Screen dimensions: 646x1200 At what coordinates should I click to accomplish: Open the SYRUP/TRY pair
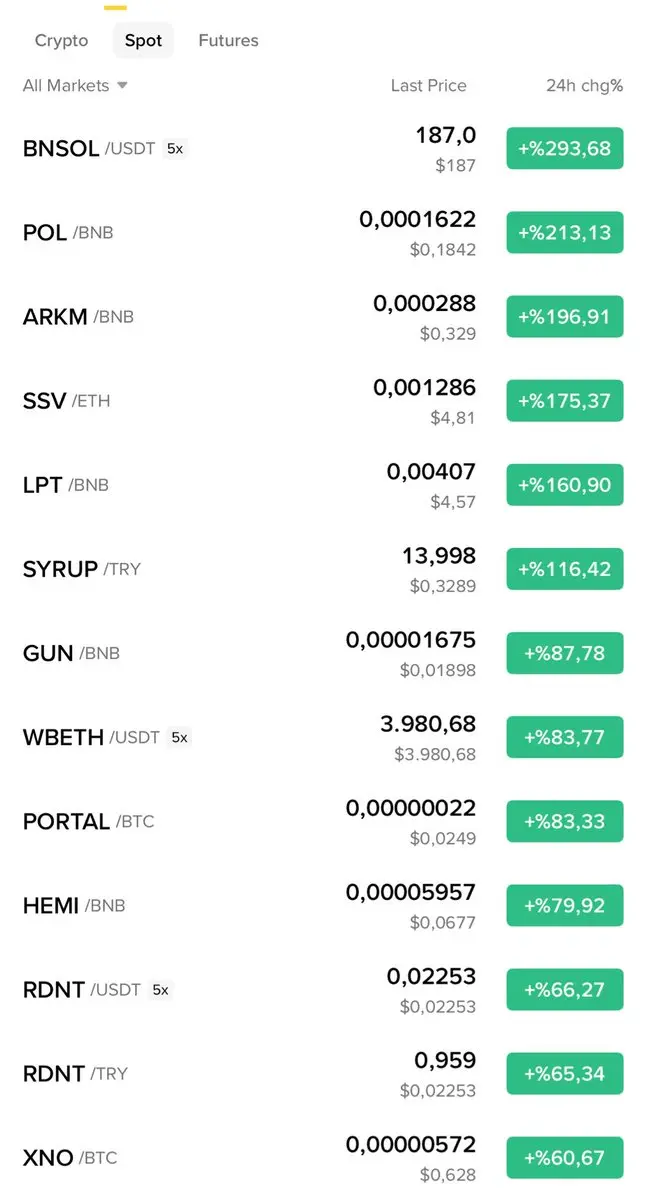pyautogui.click(x=81, y=569)
